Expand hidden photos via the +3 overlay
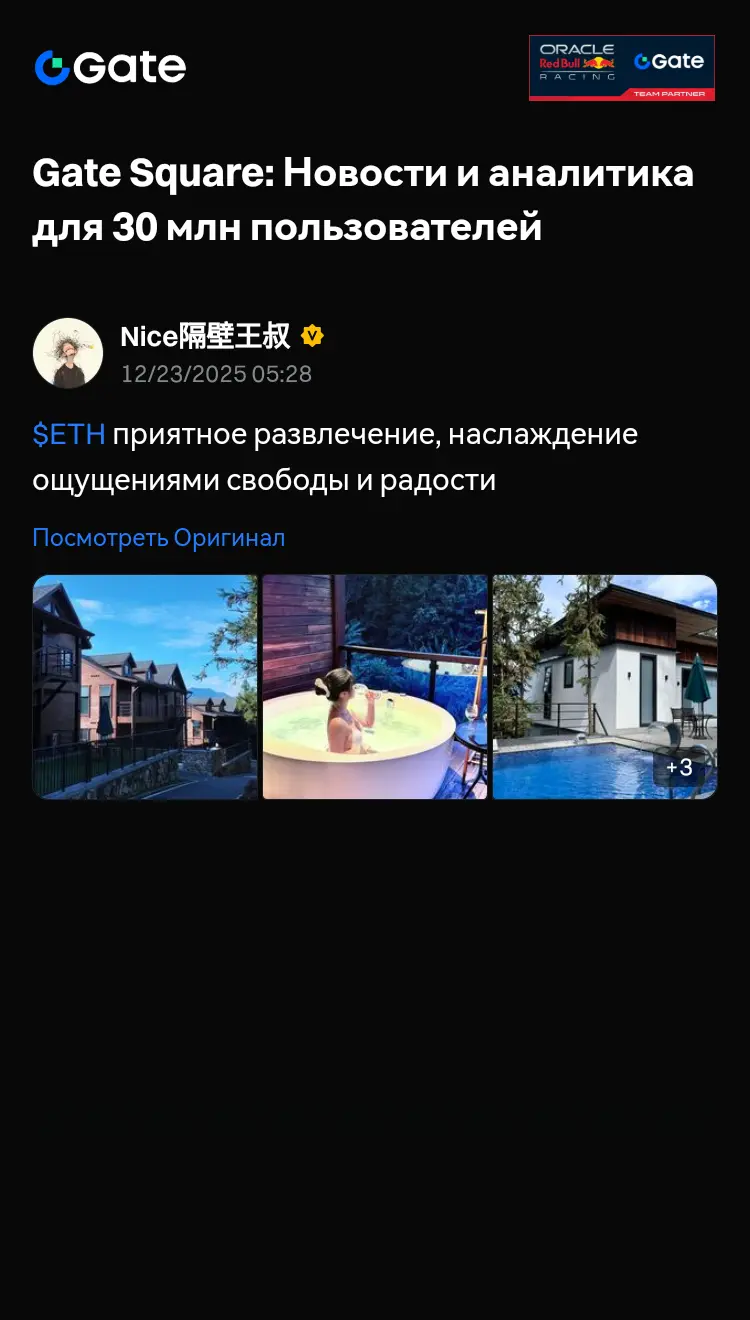 679,768
